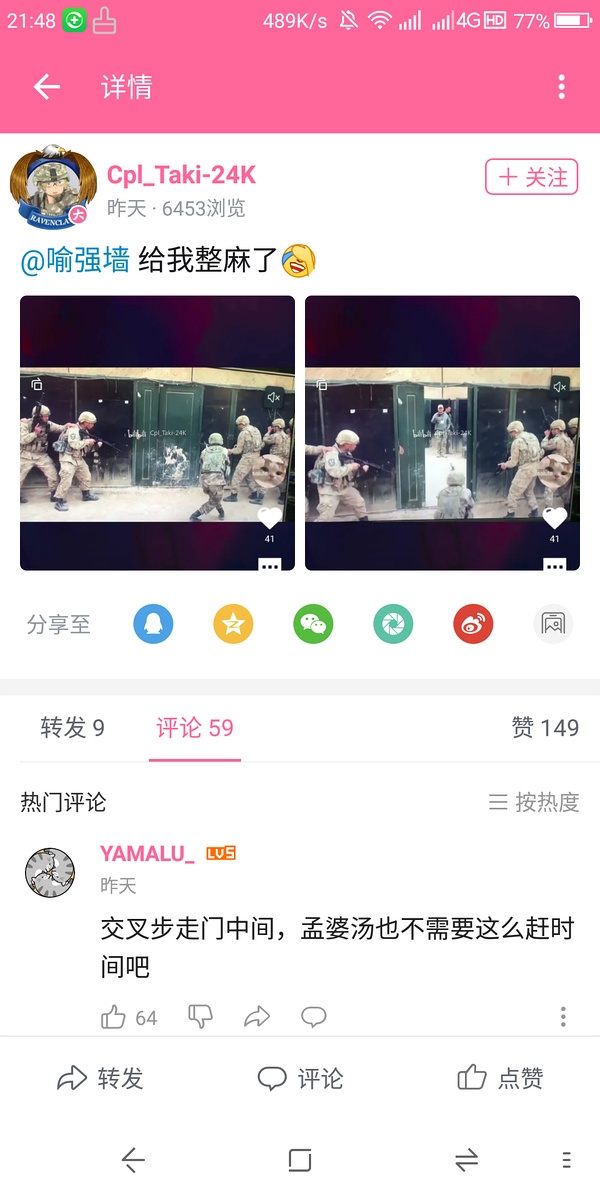Share to WeChat Moments (shutter icon)
The height and width of the screenshot is (1200, 600).
[393, 624]
